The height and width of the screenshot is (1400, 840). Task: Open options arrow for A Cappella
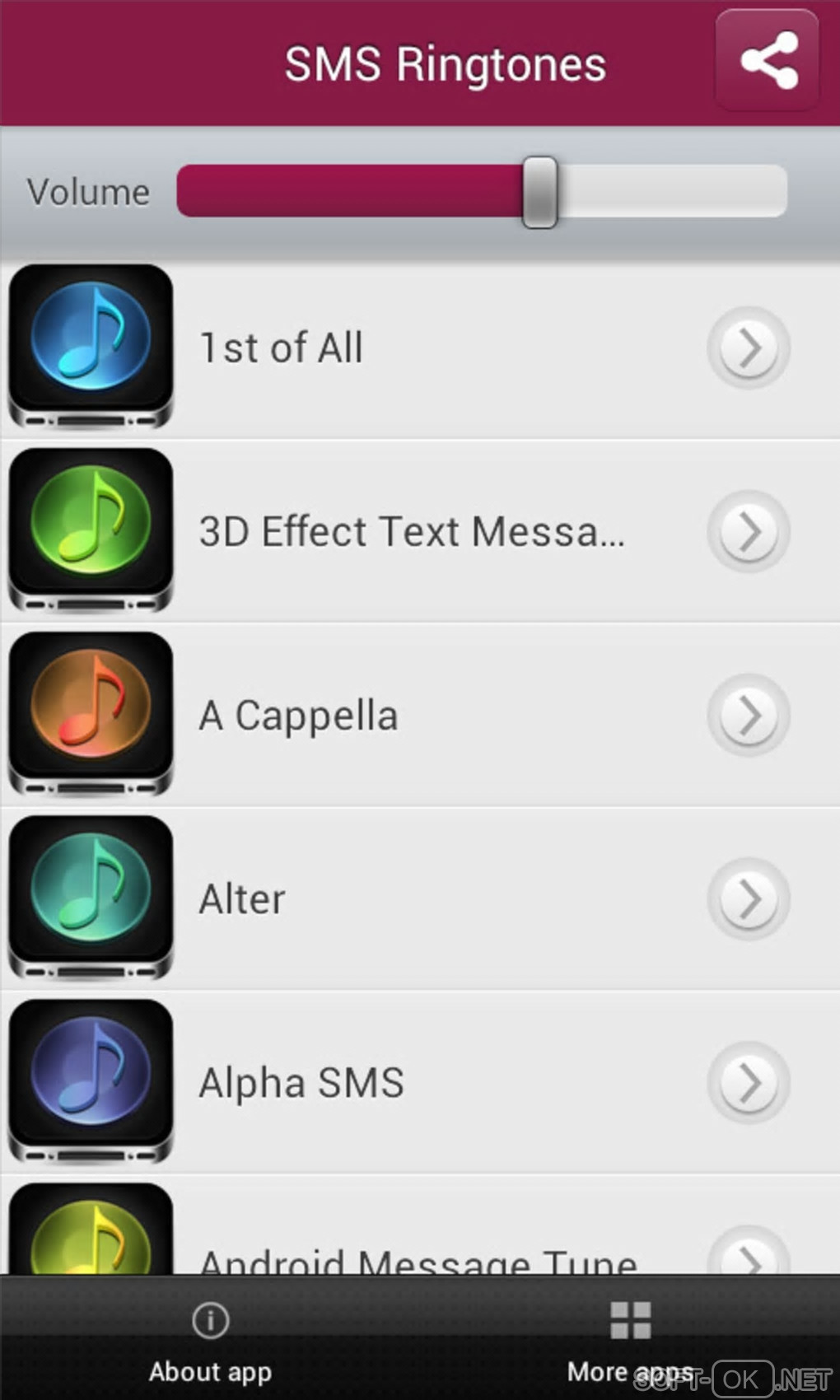748,716
